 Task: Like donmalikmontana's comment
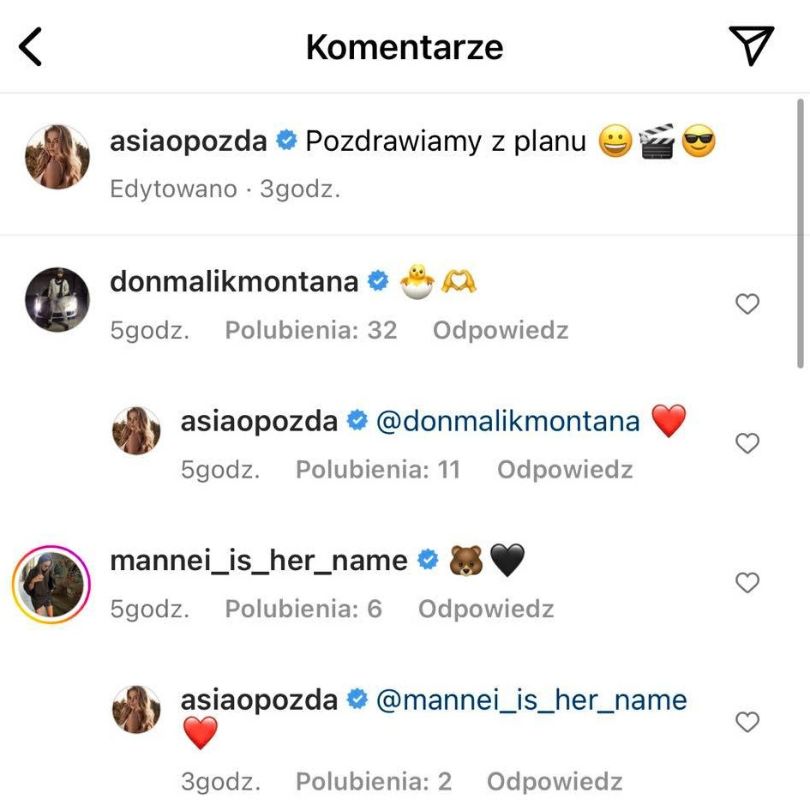pos(747,304)
